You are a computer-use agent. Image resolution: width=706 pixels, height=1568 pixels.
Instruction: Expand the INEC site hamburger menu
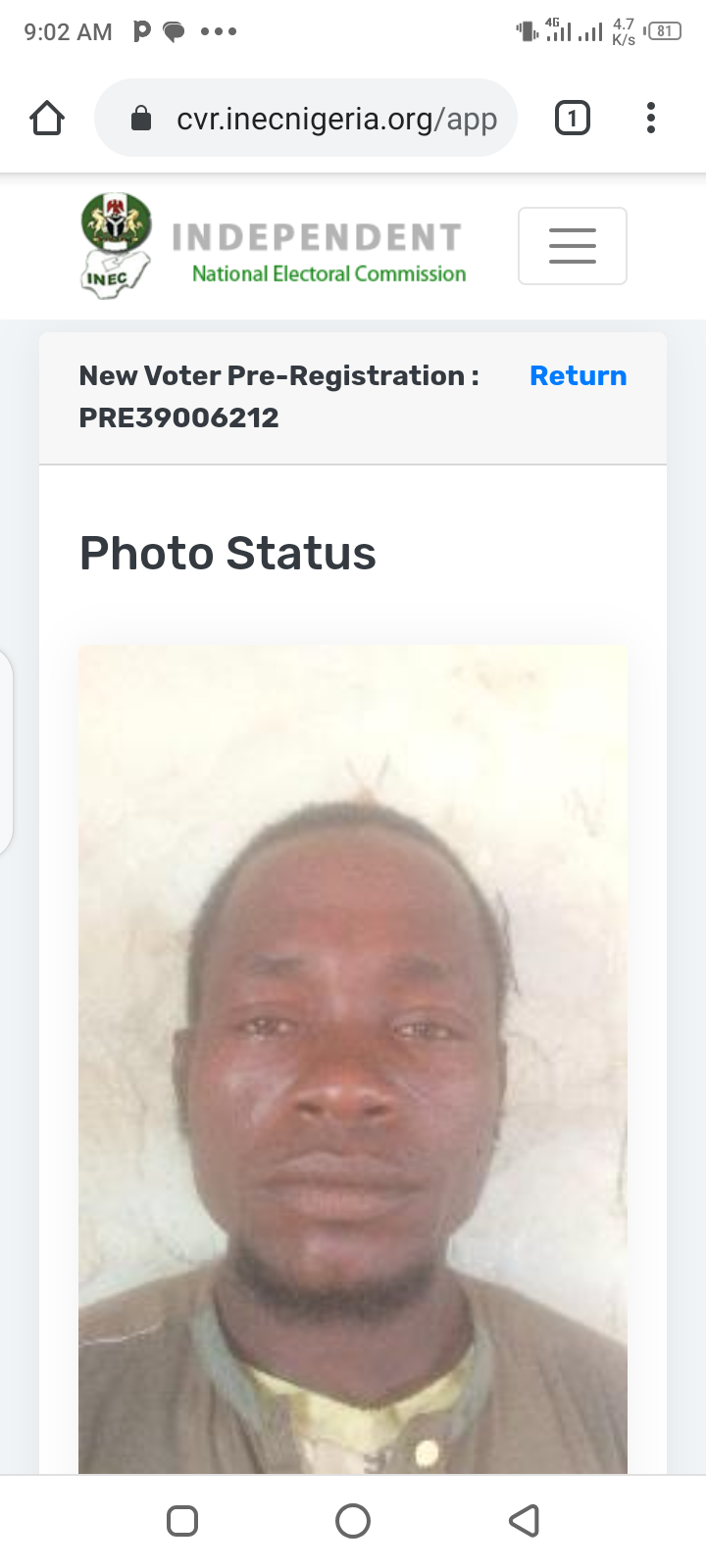click(x=573, y=246)
